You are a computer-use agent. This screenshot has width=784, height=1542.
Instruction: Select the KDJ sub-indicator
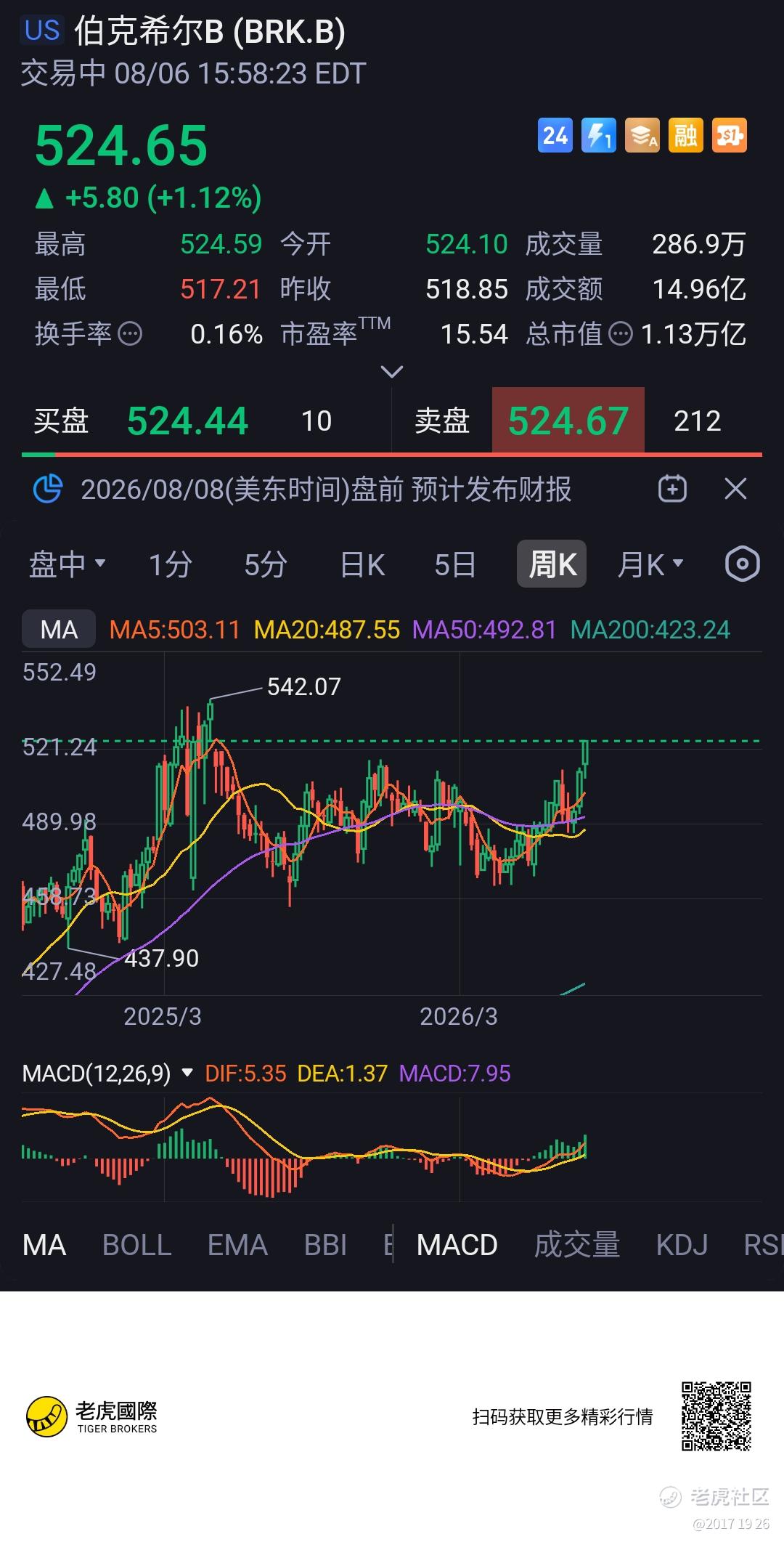tap(682, 1245)
